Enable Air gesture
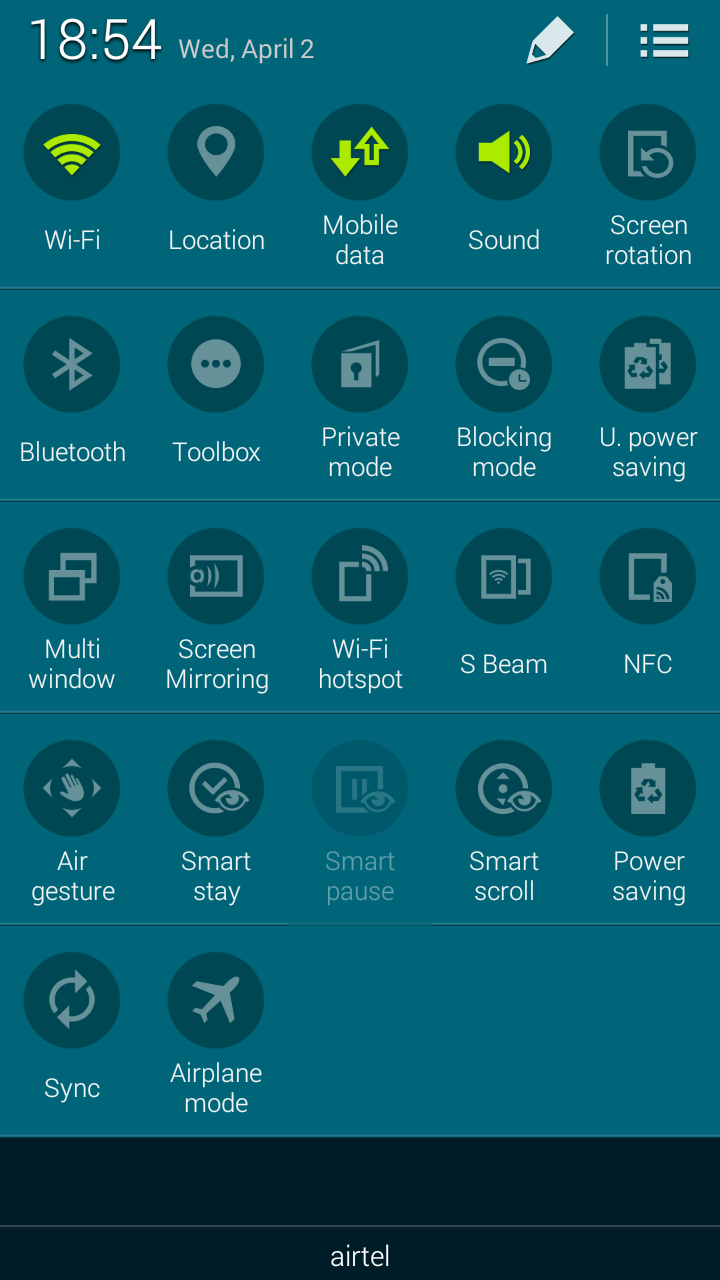This screenshot has width=720, height=1280. tap(72, 790)
